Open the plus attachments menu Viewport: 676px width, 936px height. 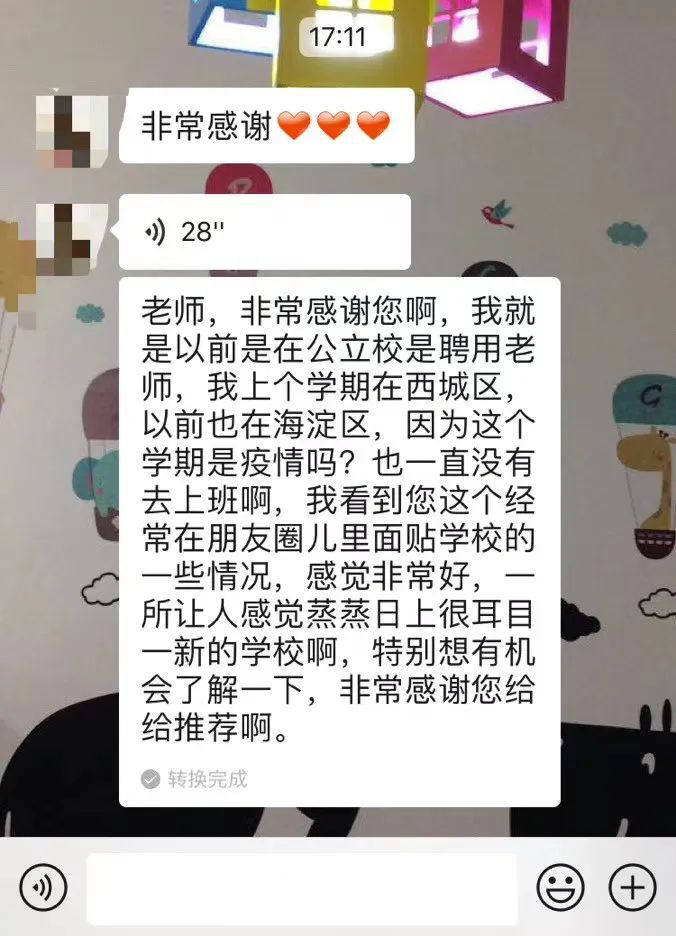632,888
